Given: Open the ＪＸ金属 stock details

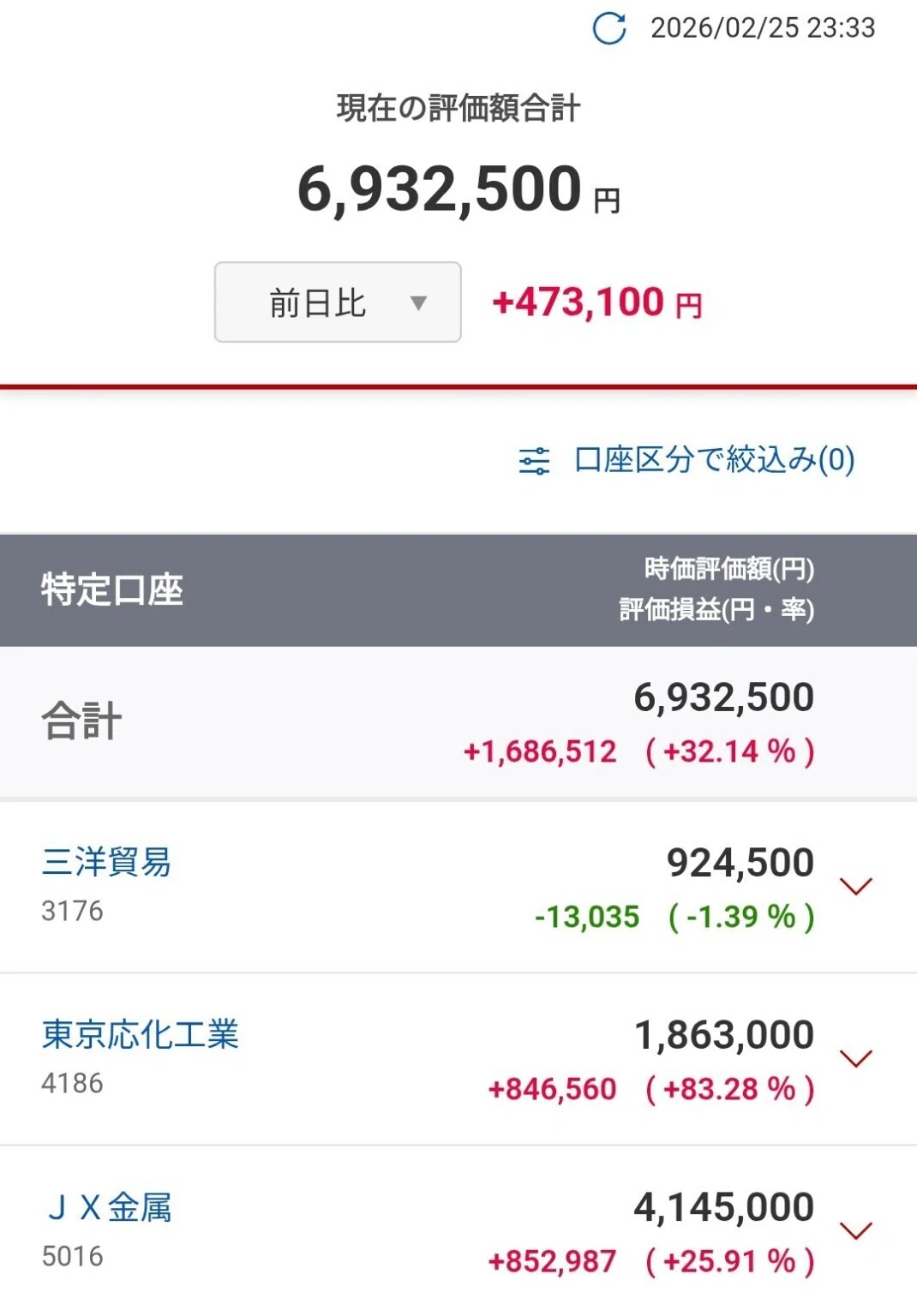Looking at the screenshot, I should pos(108,1207).
